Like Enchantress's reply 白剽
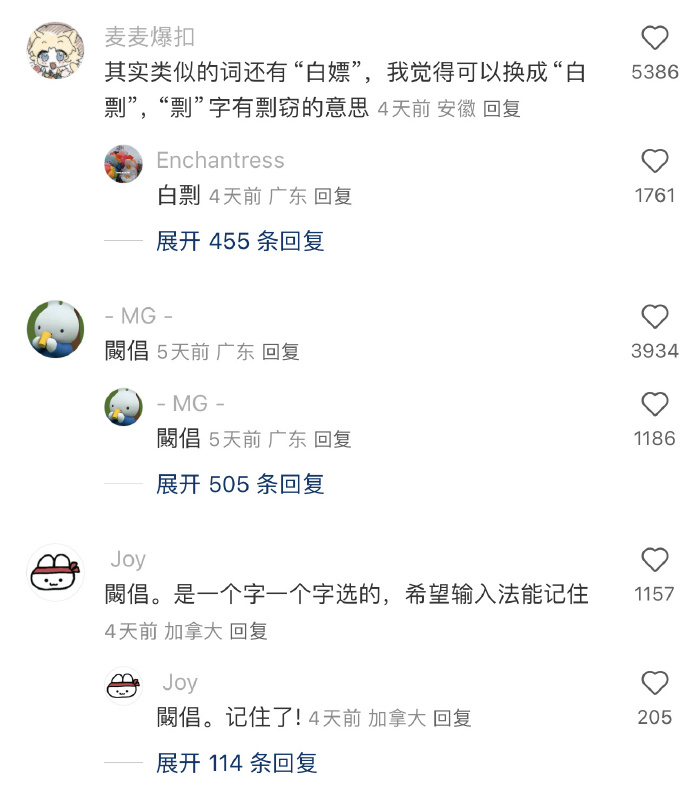 point(654,161)
